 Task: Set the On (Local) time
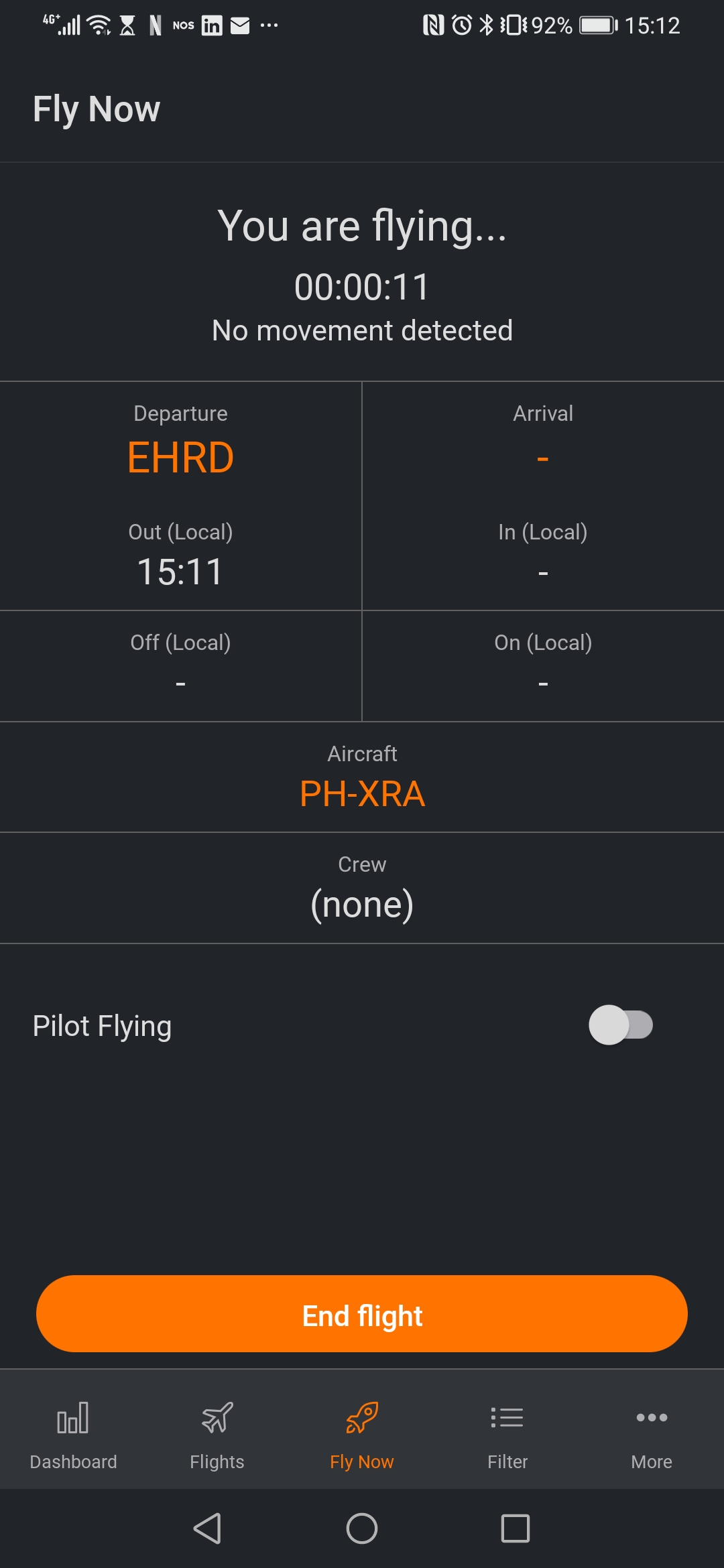[542, 682]
